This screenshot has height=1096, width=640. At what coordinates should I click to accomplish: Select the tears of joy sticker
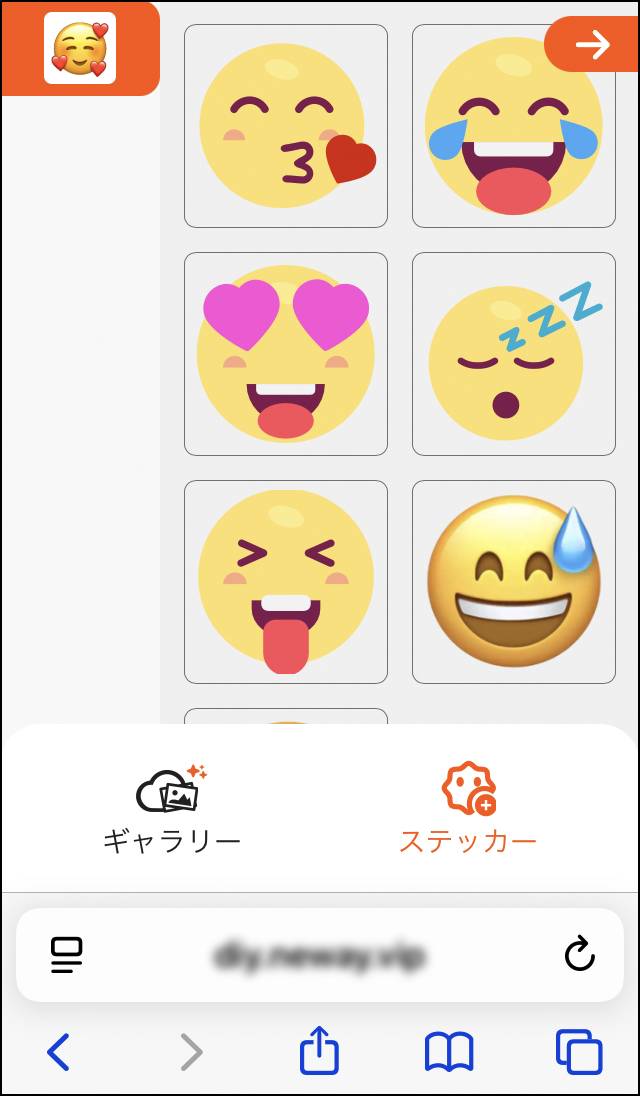[x=514, y=126]
